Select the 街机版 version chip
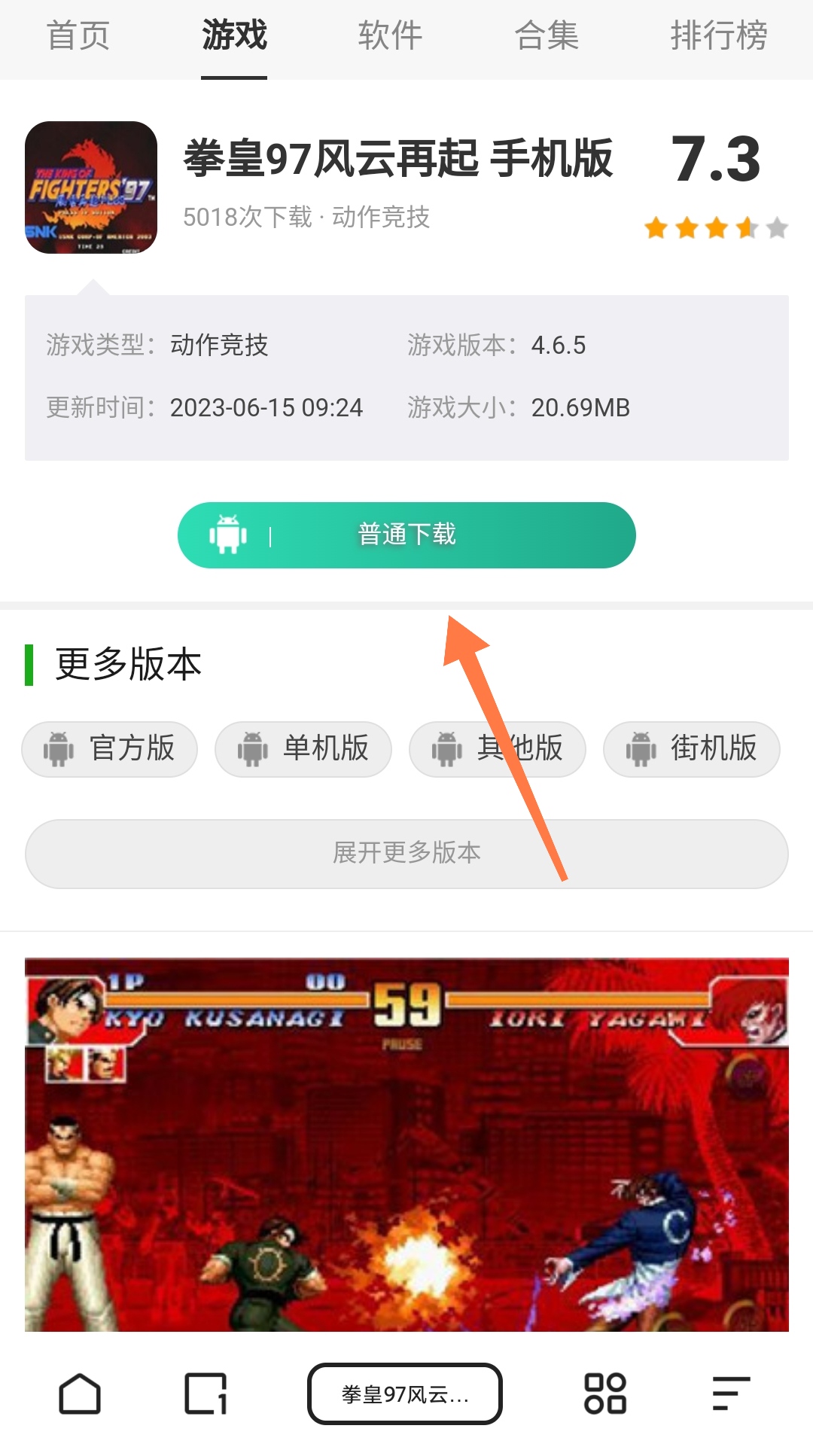Screen dimensions: 813x1456 click(691, 748)
